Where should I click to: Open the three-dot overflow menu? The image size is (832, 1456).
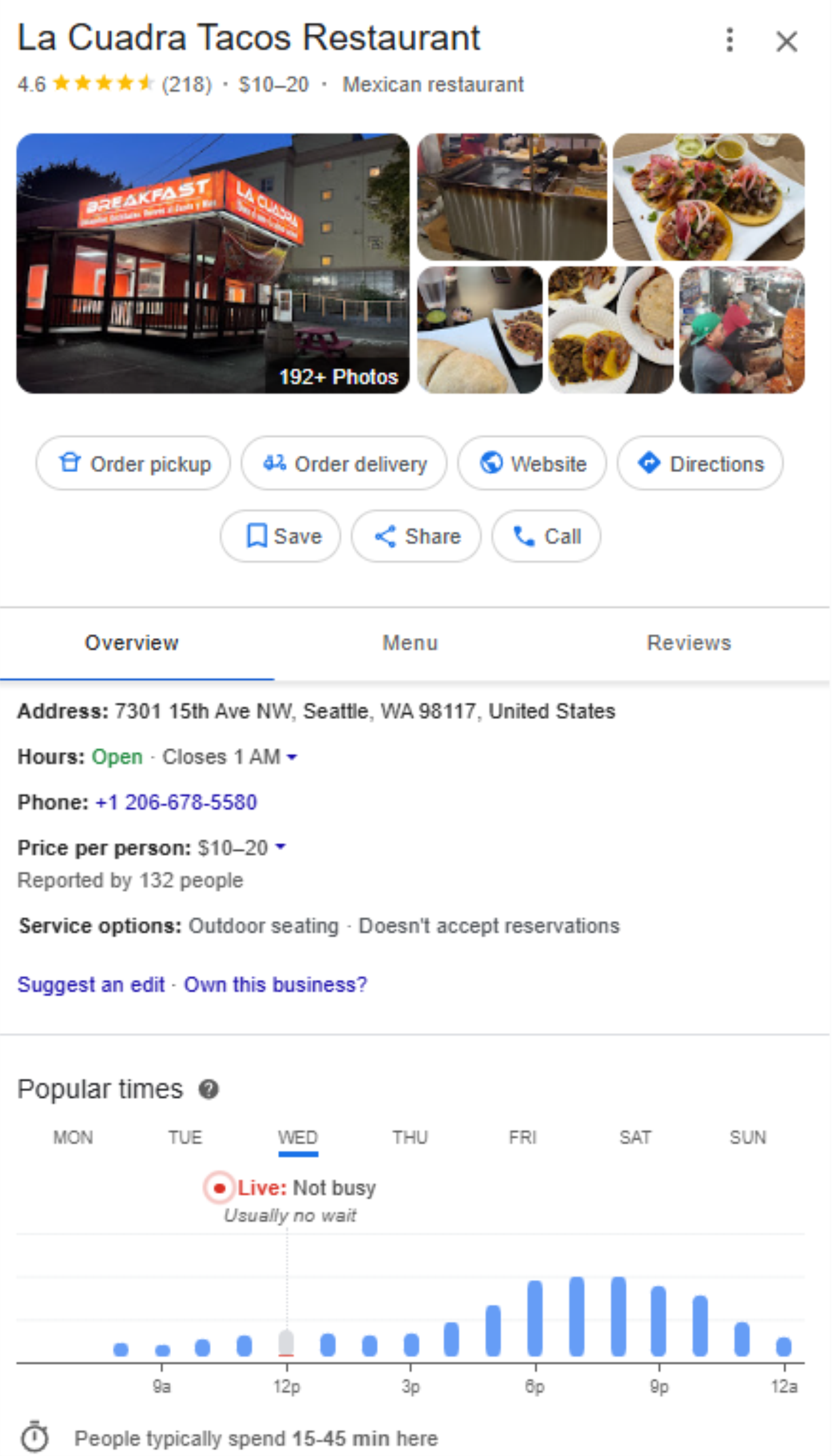pyautogui.click(x=729, y=40)
